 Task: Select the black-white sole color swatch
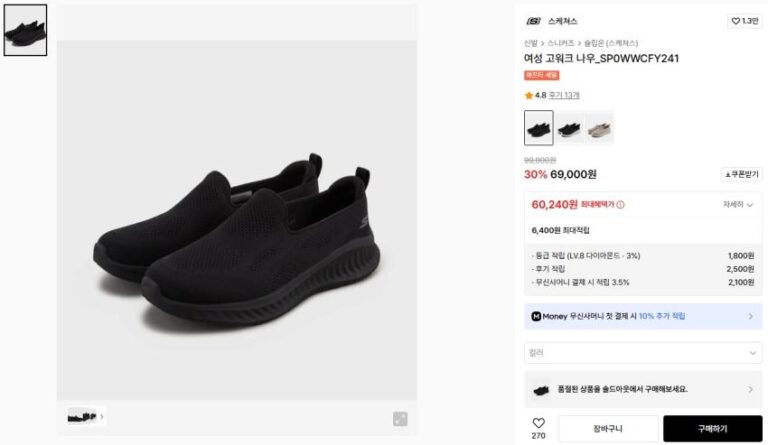[569, 128]
